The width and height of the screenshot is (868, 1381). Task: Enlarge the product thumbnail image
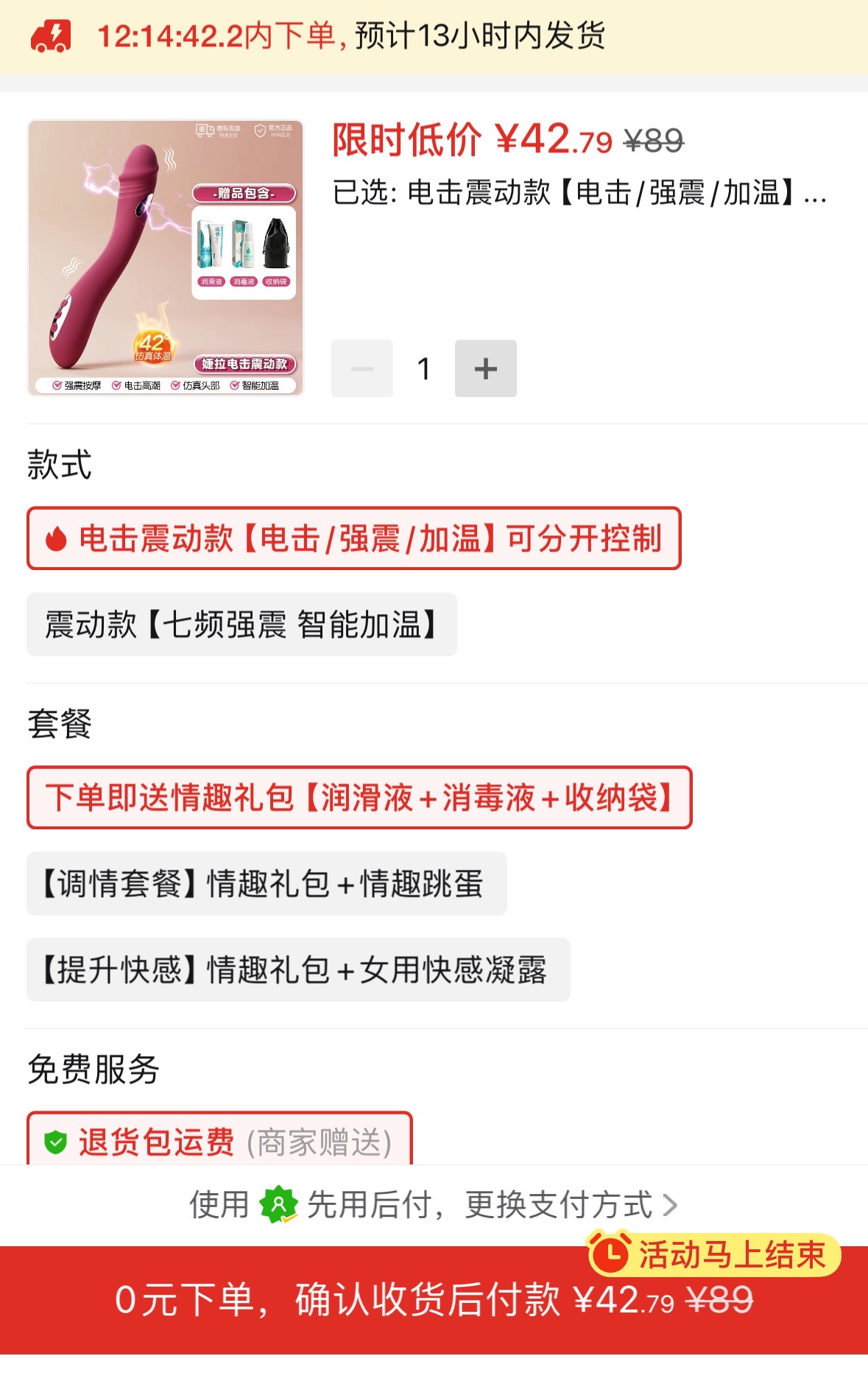[166, 258]
